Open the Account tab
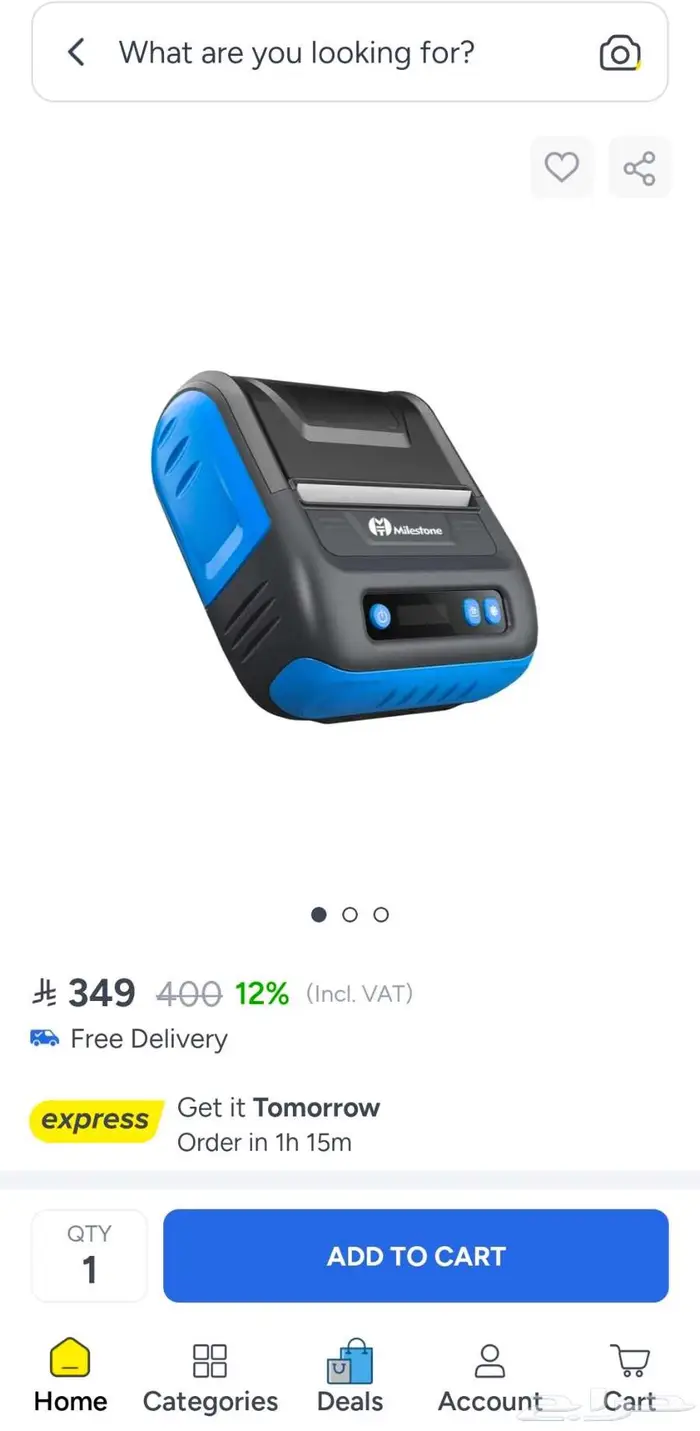 pos(490,1378)
